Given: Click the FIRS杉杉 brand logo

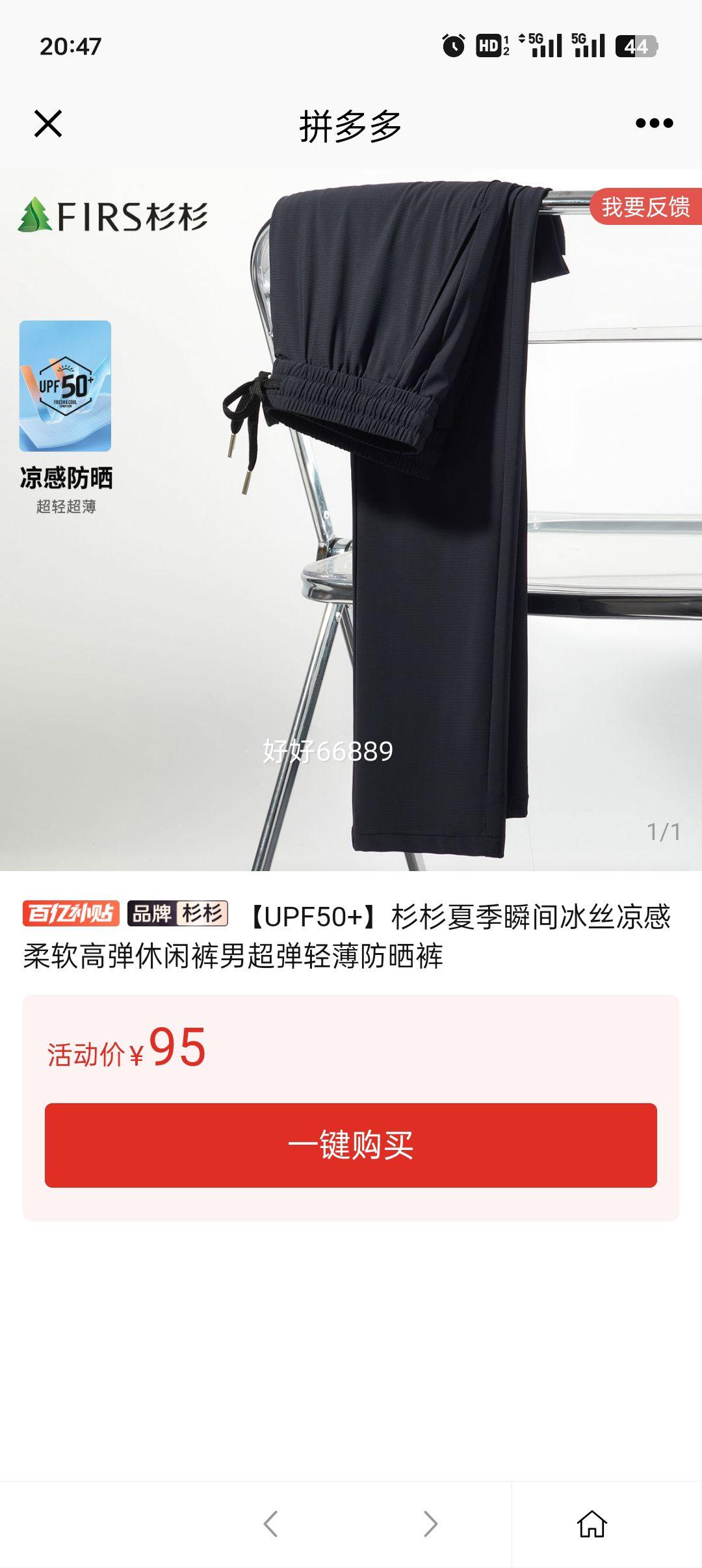Looking at the screenshot, I should (114, 216).
